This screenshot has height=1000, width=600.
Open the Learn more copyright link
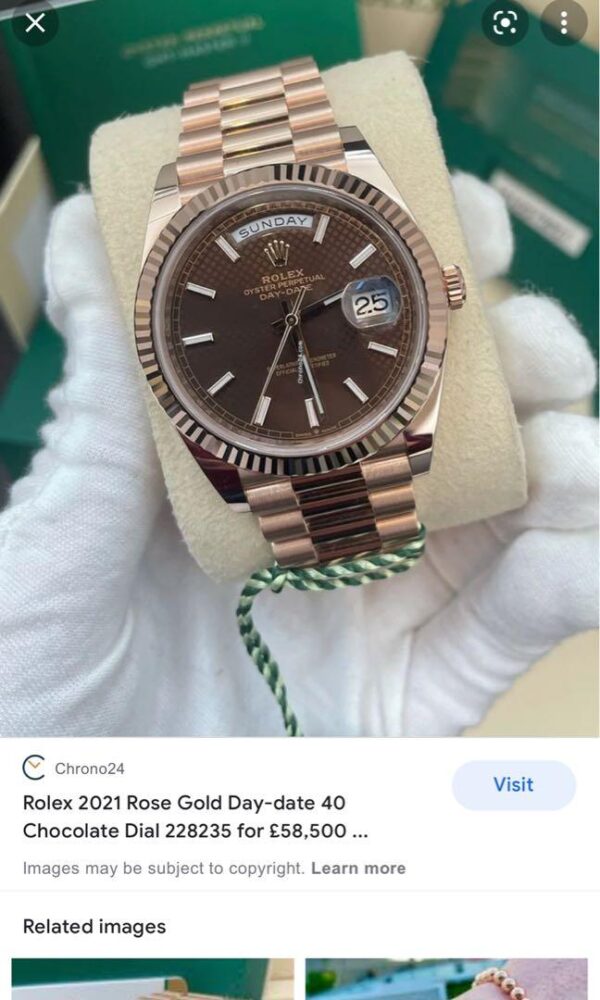click(x=358, y=868)
